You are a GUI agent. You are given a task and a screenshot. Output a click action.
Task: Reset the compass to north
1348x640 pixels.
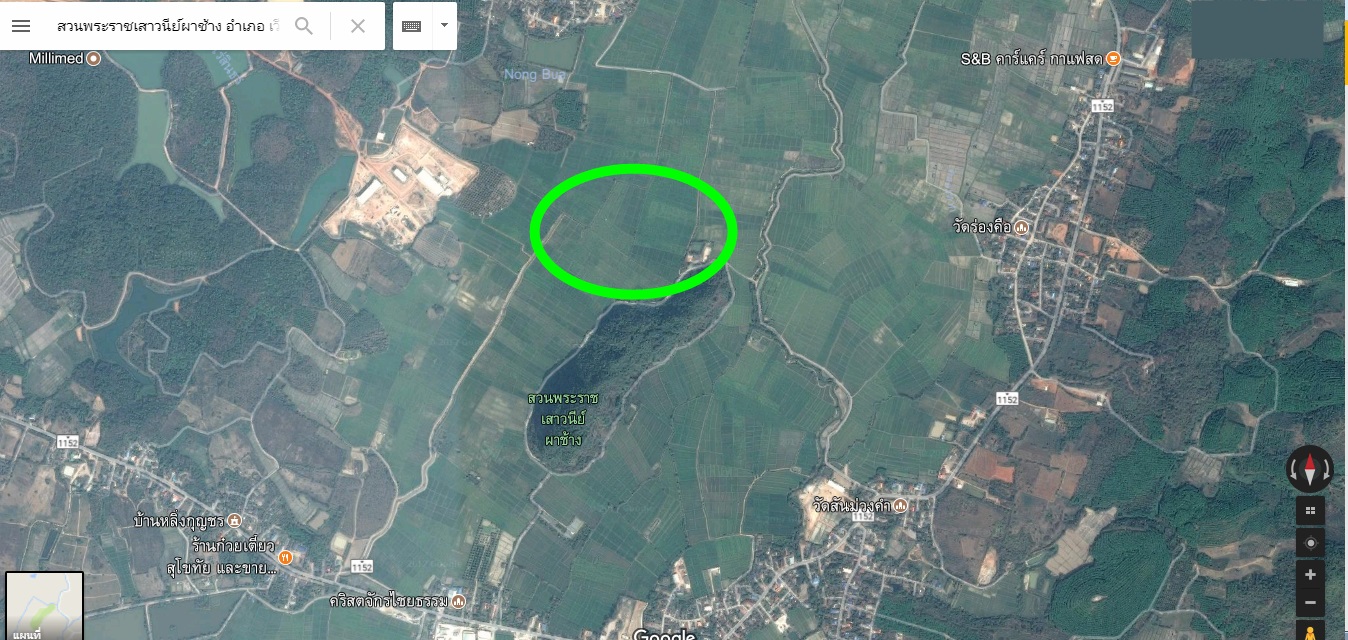(x=1310, y=468)
